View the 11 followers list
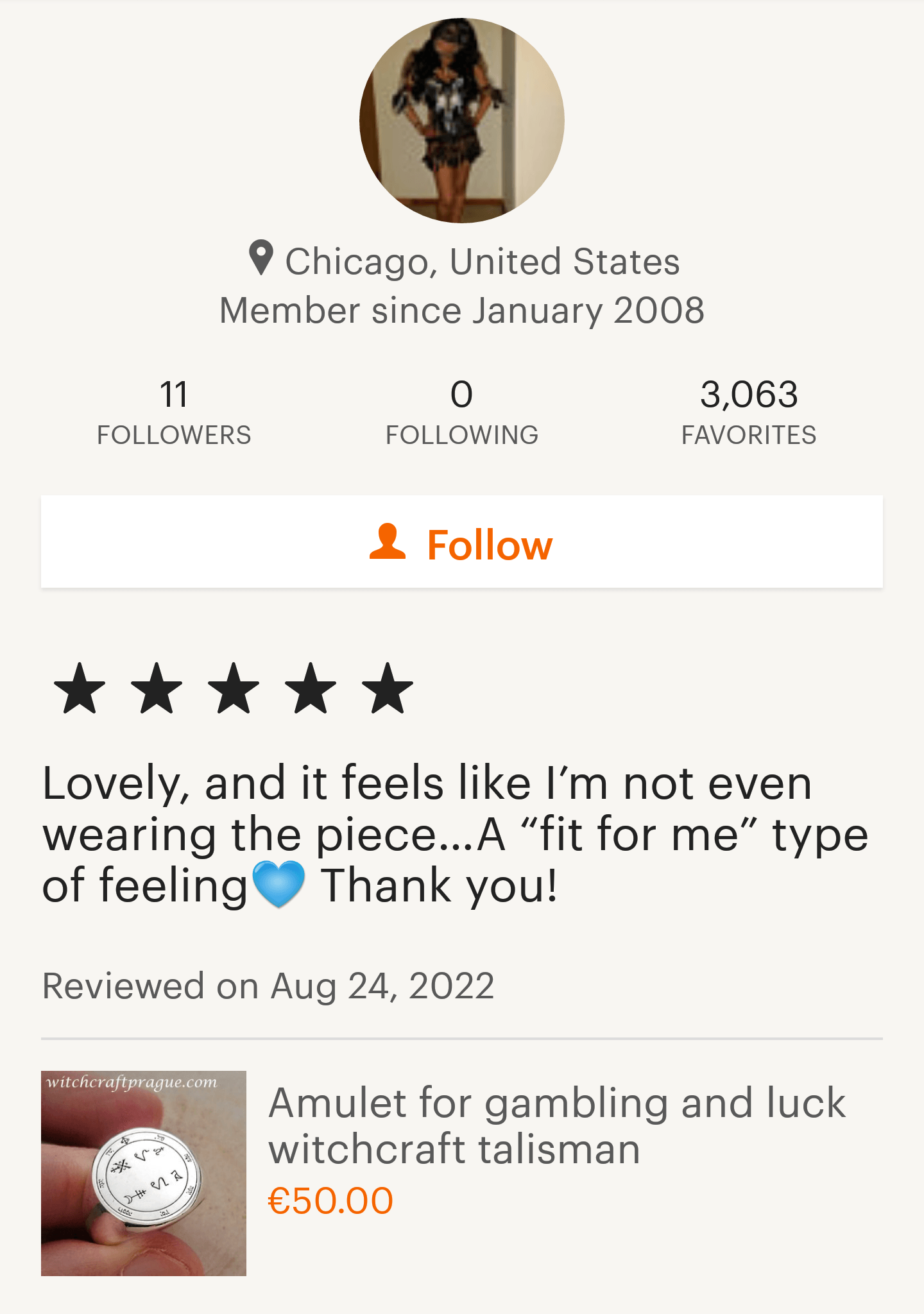 click(x=174, y=412)
